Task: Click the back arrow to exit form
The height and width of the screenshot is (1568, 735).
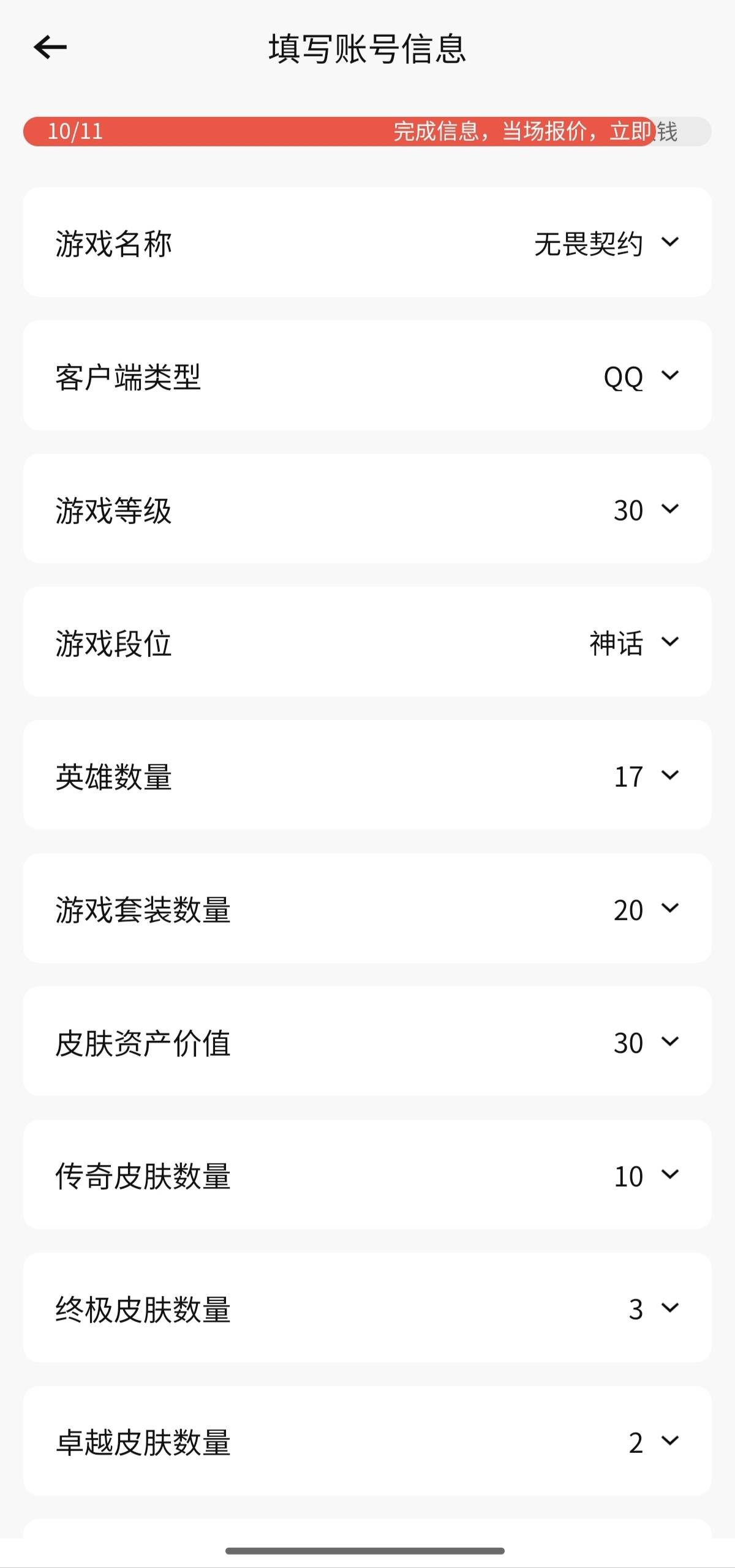Action: (x=49, y=48)
